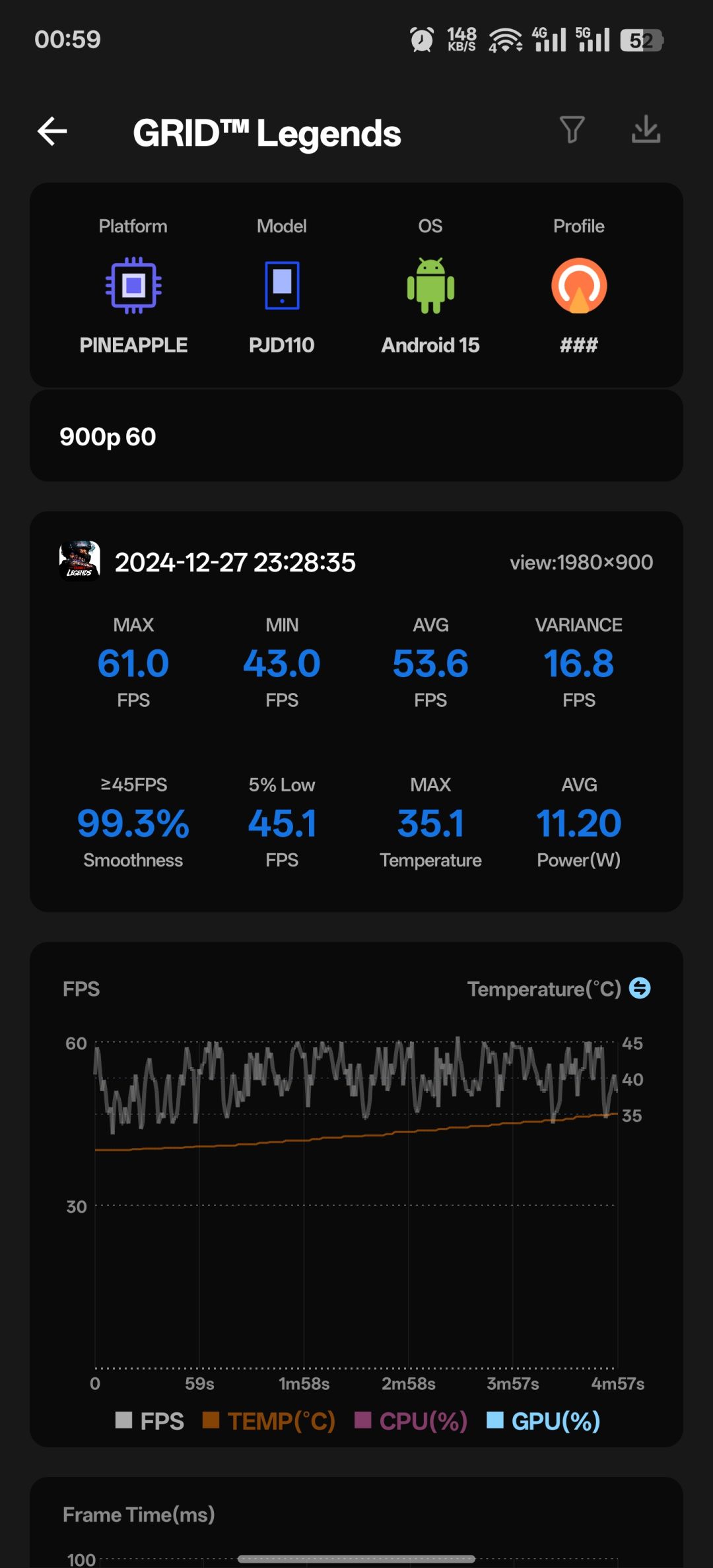Toggle the CPU(%) series in the legend

tap(411, 1420)
